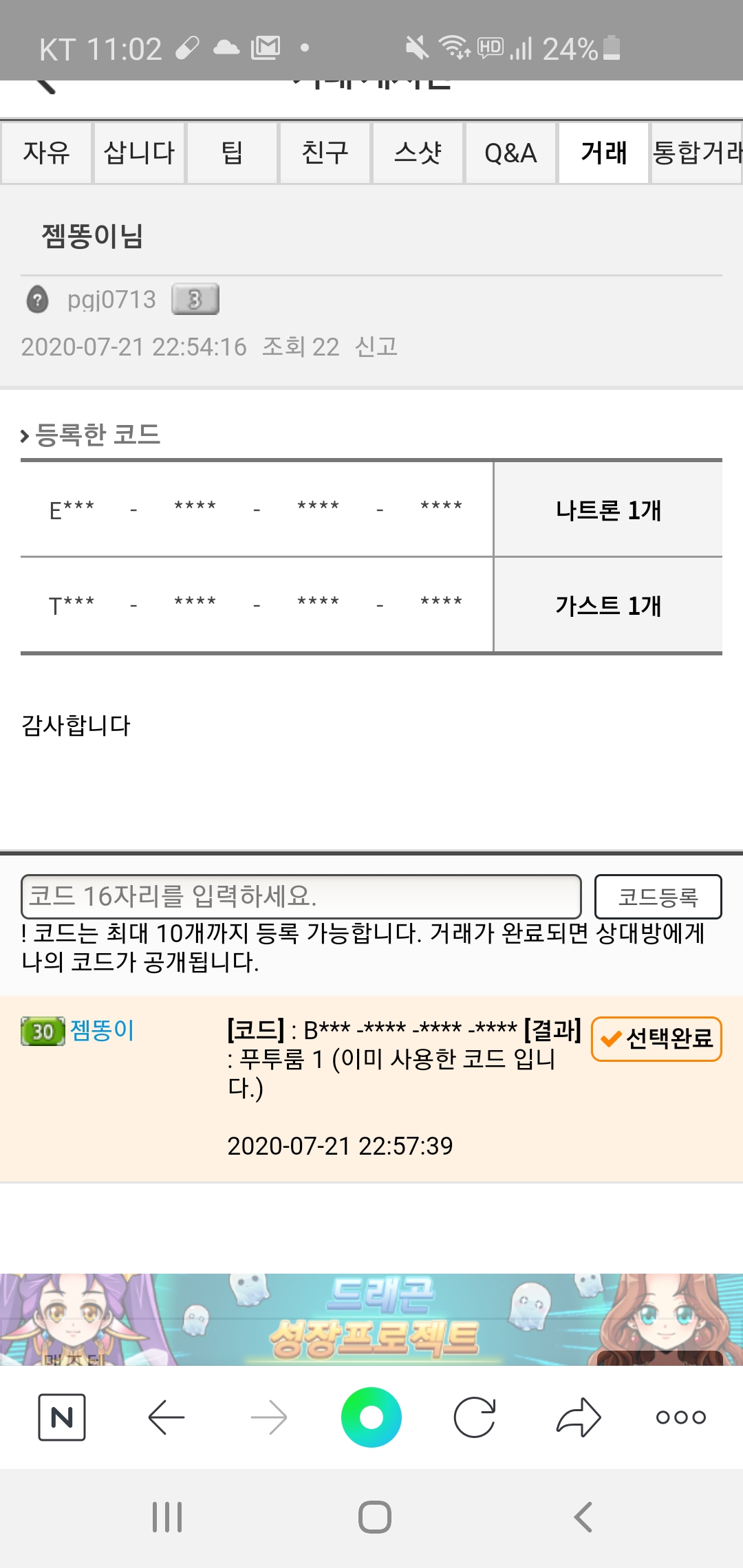Open 젬똥이's profile in the comment
The image size is (743, 1568).
pos(102,1030)
